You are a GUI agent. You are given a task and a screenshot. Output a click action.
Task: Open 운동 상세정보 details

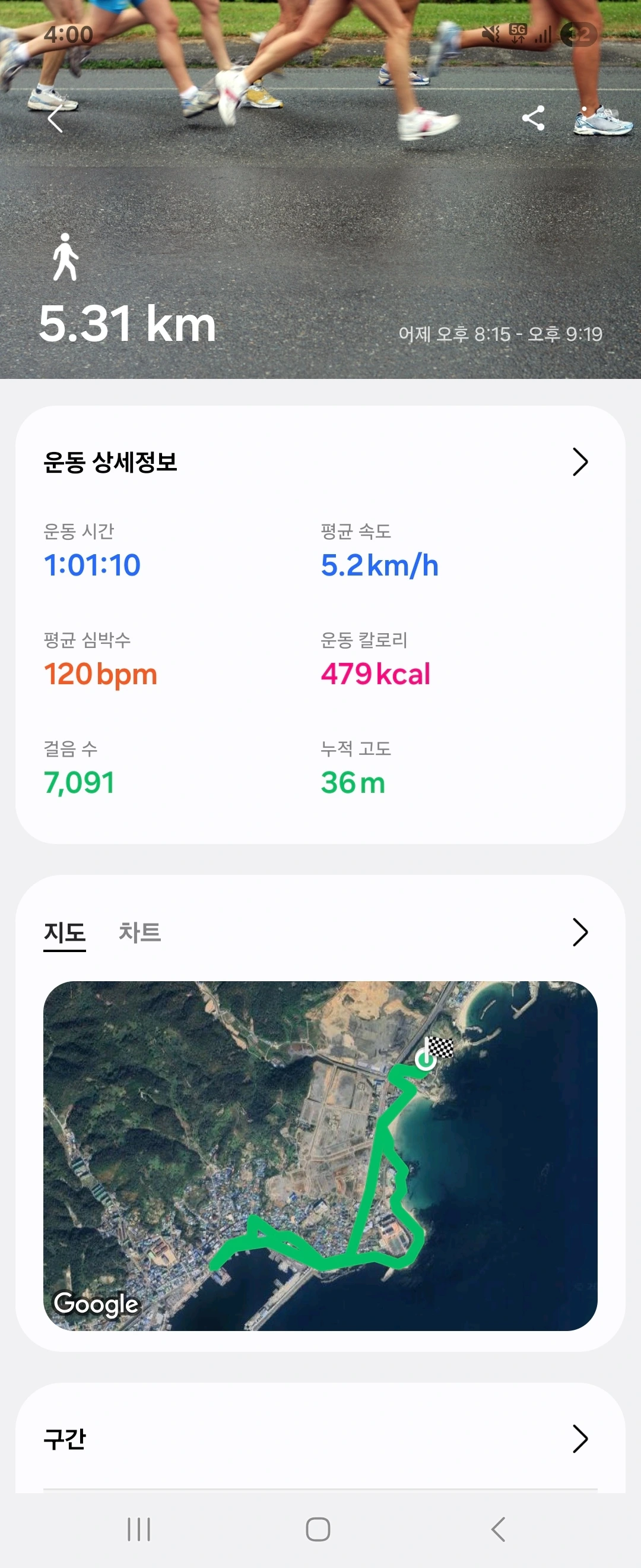[580, 462]
